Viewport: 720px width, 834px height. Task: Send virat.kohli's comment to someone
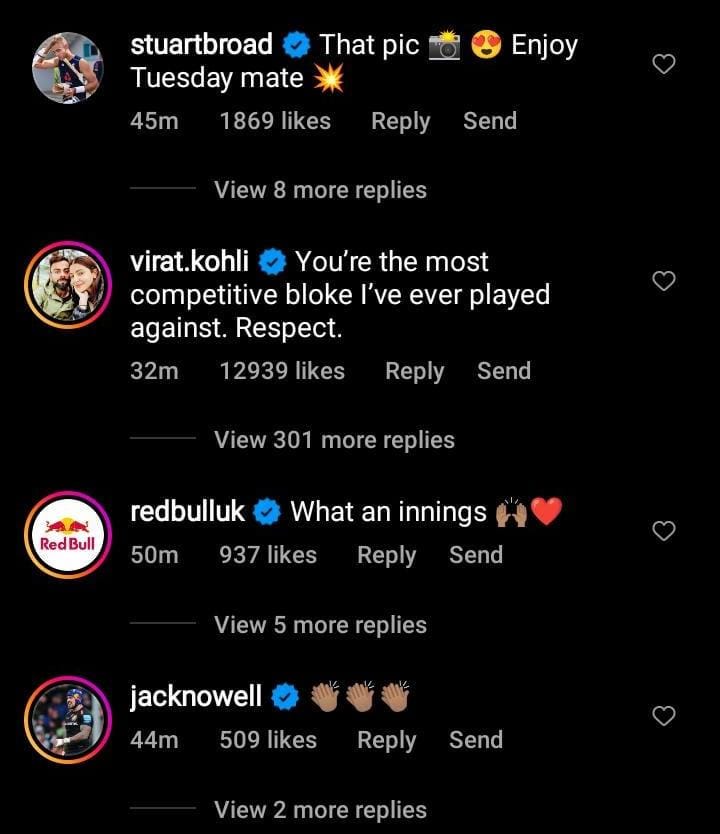[x=504, y=371]
